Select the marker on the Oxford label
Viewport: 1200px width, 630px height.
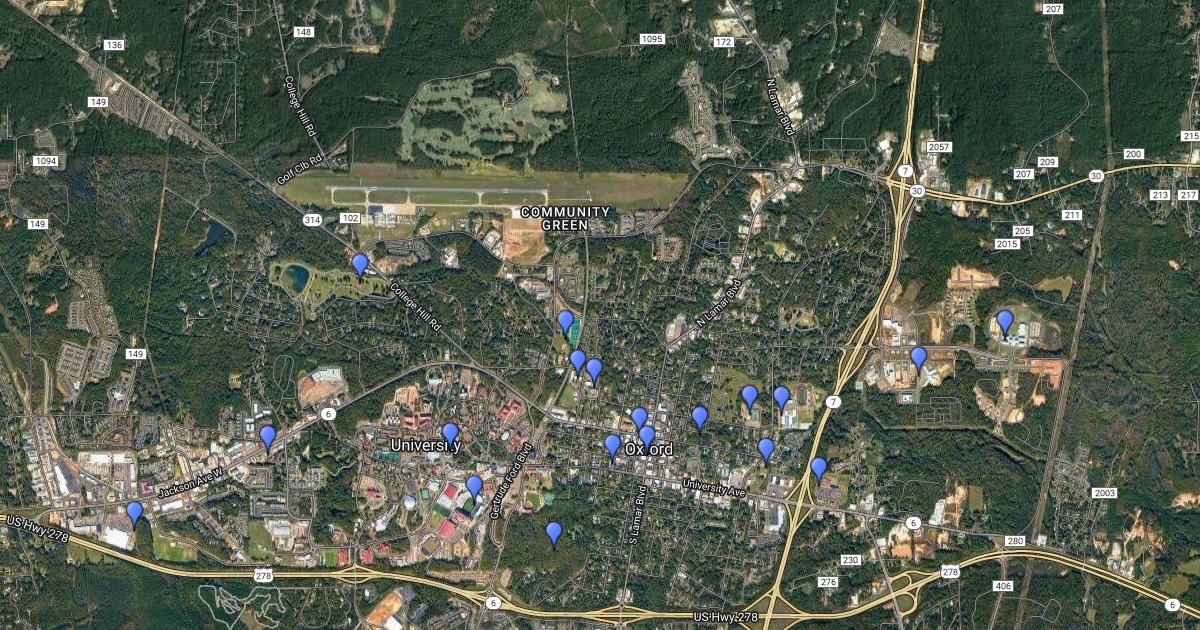click(647, 436)
